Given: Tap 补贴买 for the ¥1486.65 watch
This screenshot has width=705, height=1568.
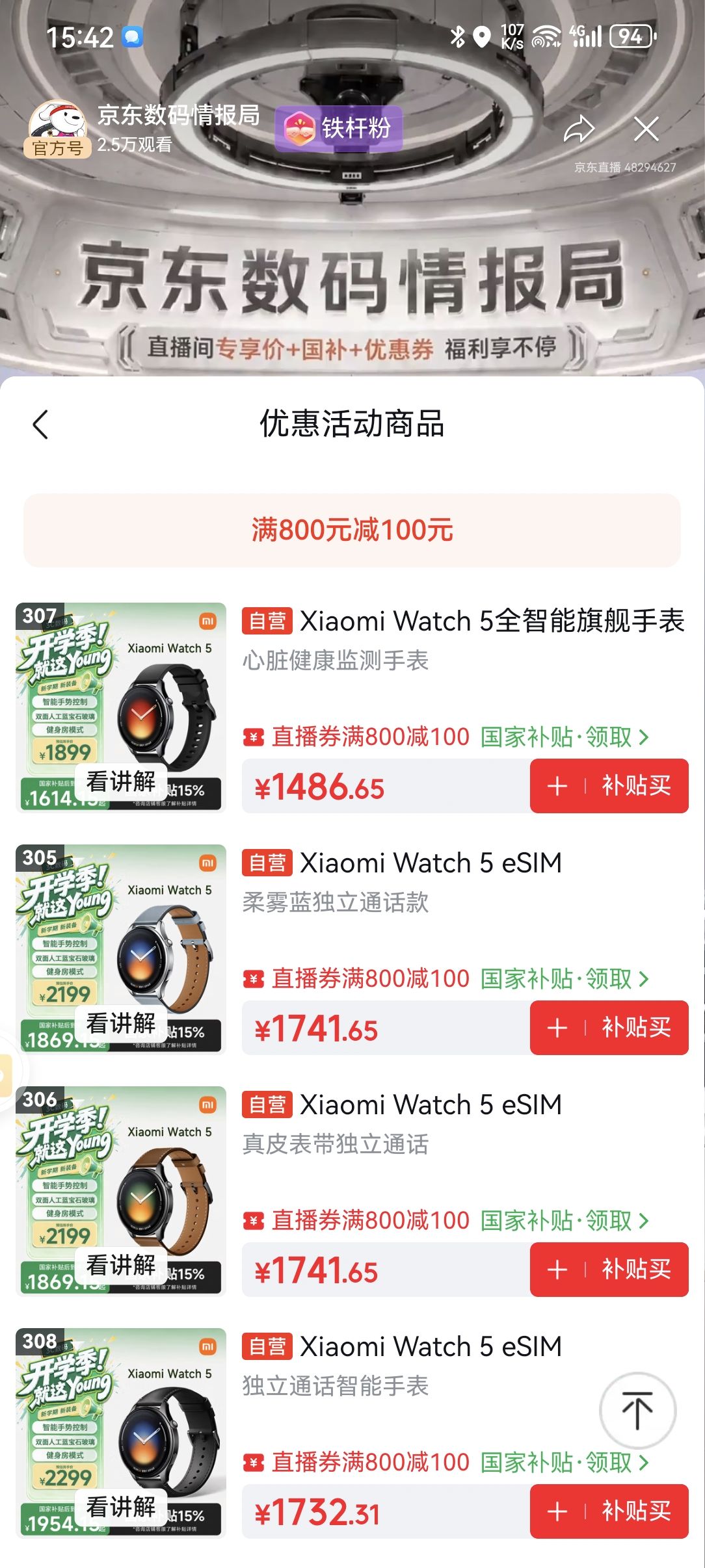Looking at the screenshot, I should point(609,785).
